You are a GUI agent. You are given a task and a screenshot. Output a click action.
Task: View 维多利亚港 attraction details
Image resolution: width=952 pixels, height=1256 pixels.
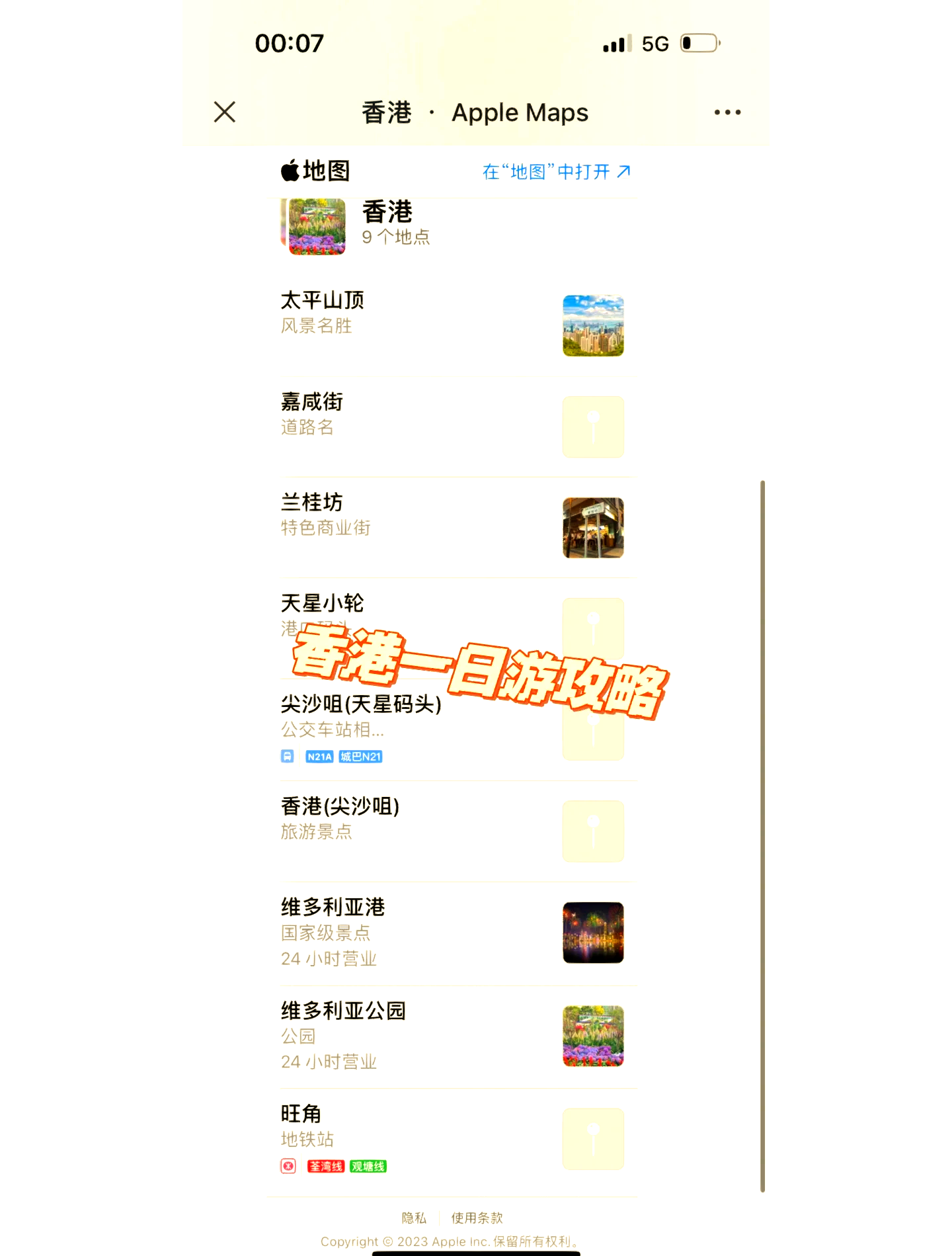(x=333, y=907)
